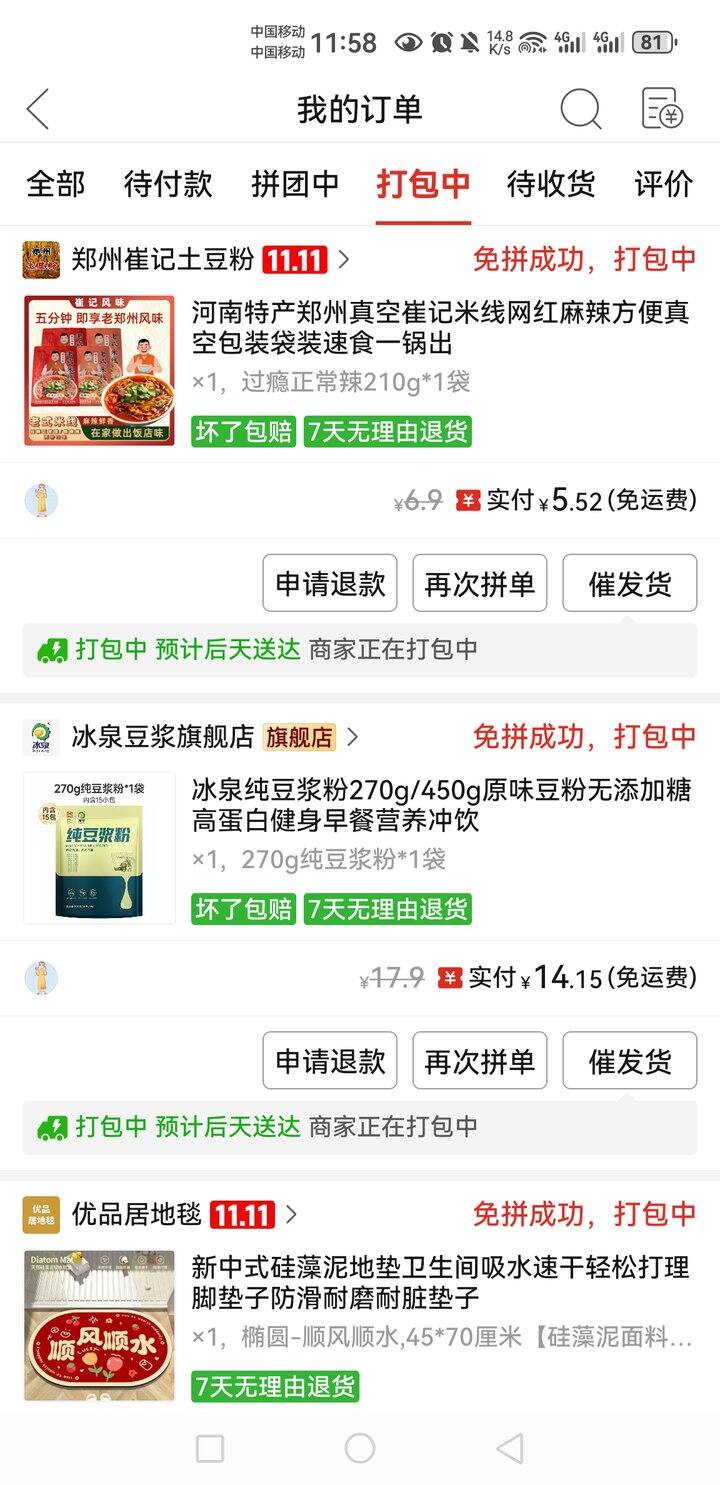The image size is (720, 1485).
Task: Open search from the orders page
Action: (578, 110)
